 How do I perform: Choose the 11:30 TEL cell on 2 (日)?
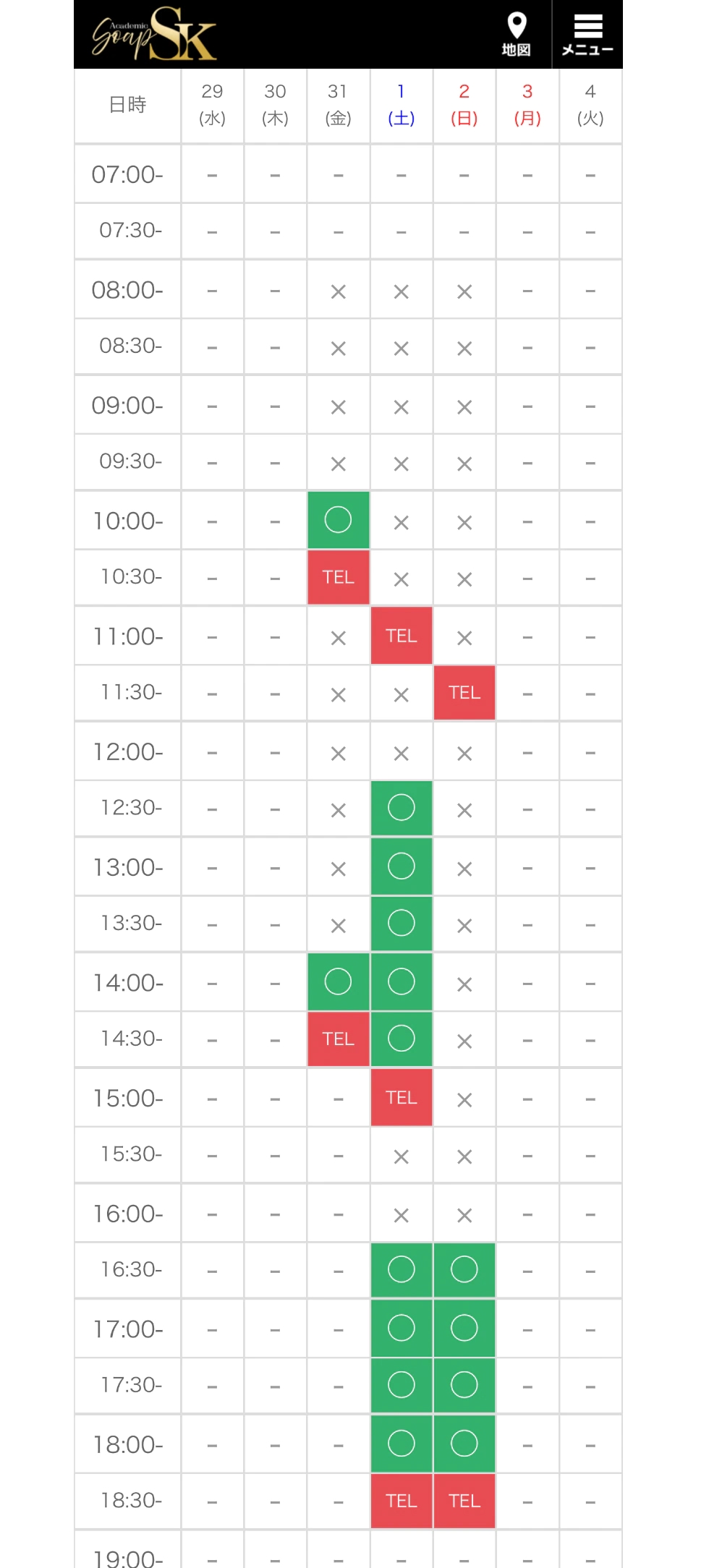tap(464, 693)
